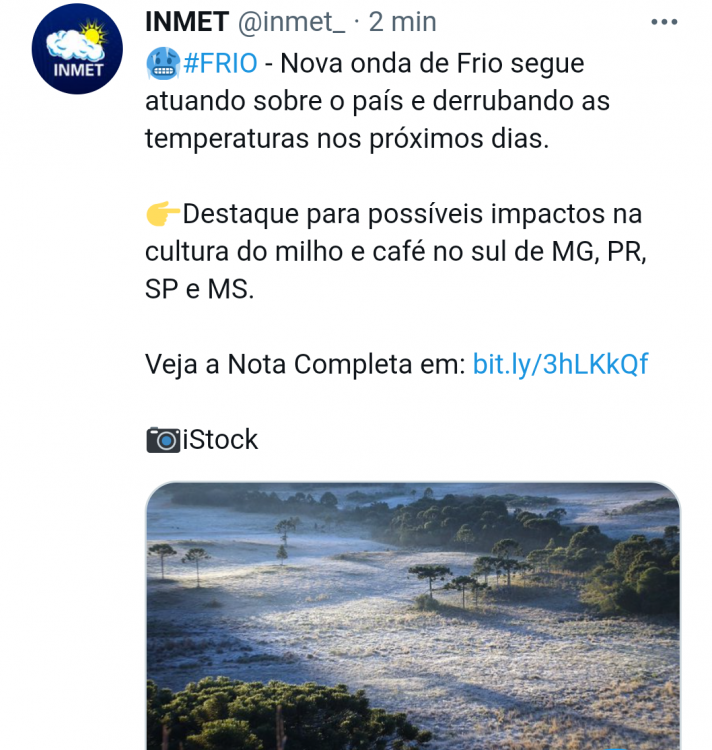The height and width of the screenshot is (750, 712).
Task: View the frosty landscape photo
Action: (x=413, y=615)
